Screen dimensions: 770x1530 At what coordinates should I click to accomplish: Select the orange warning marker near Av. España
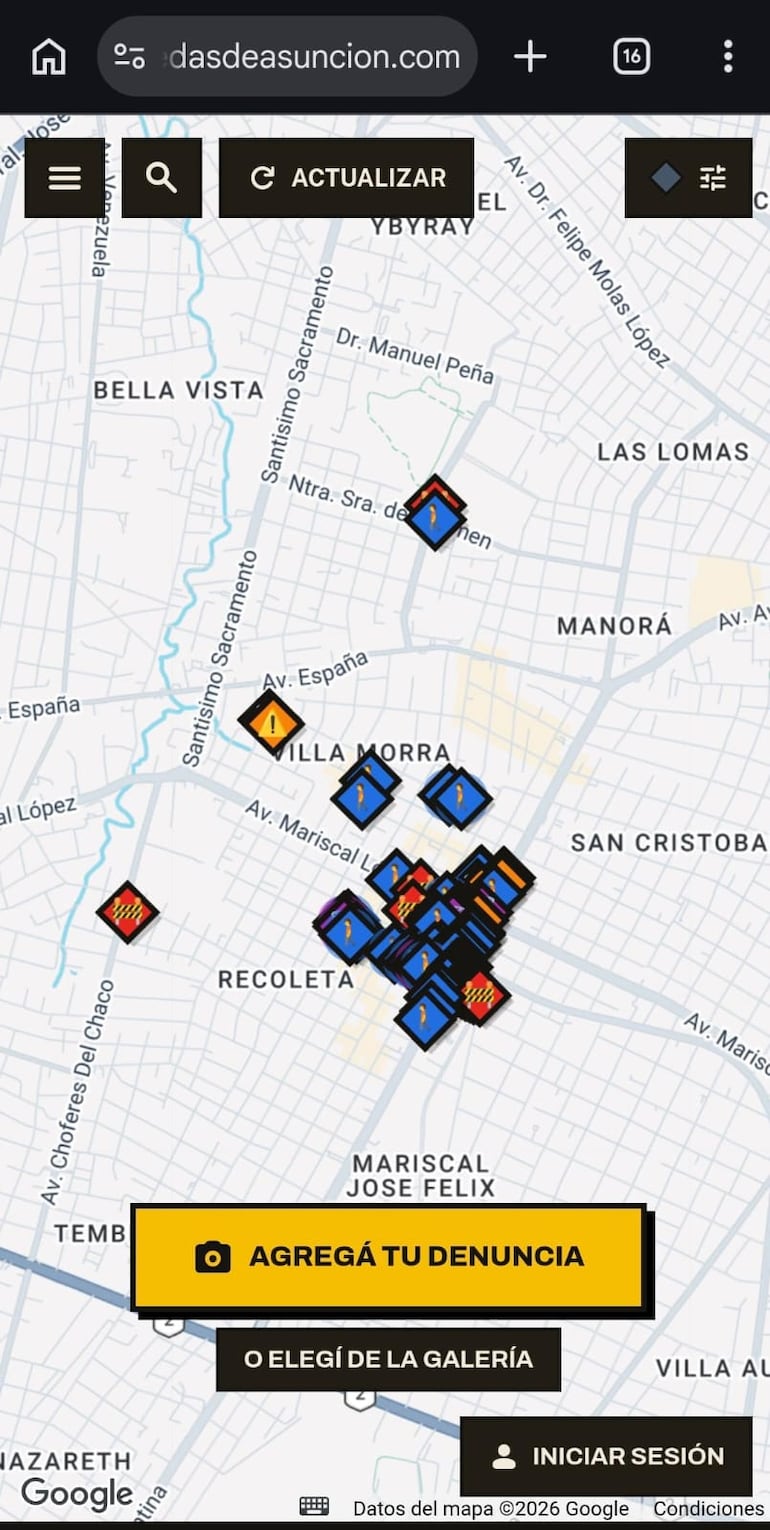271,721
